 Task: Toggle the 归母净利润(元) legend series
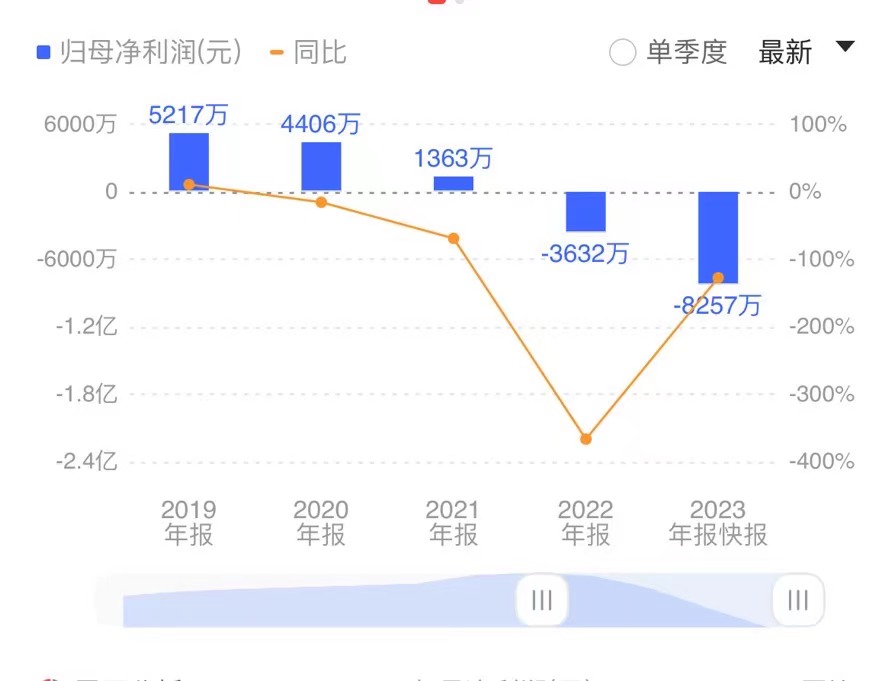[x=139, y=52]
